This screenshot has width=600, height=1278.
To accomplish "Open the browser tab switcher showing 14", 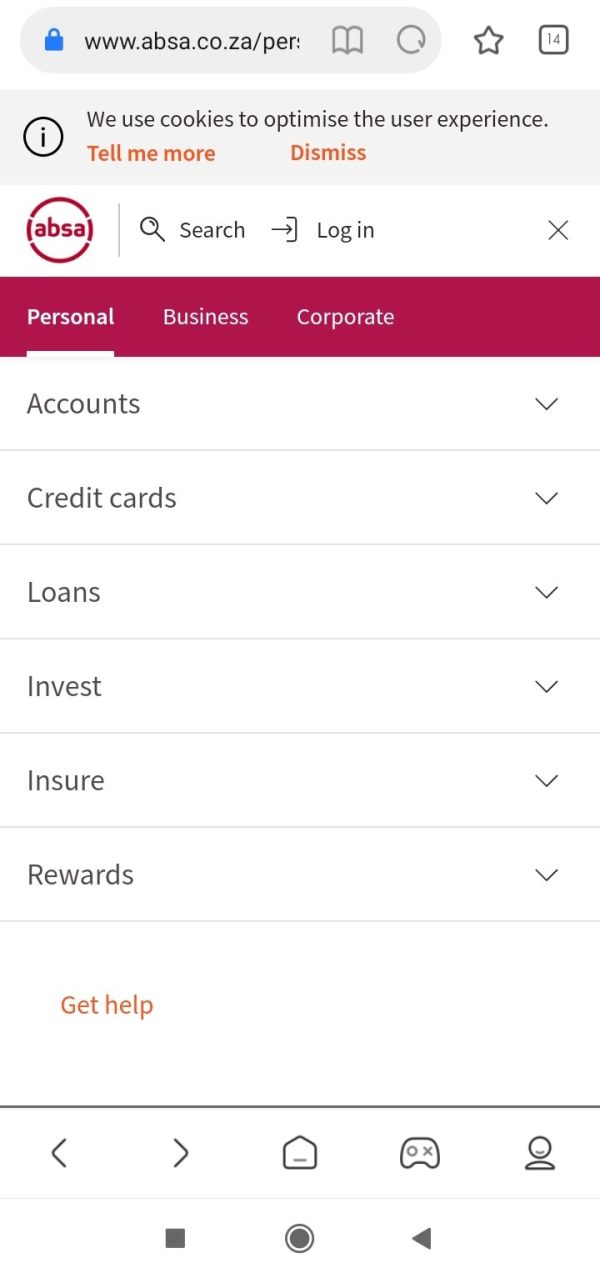I will point(553,40).
